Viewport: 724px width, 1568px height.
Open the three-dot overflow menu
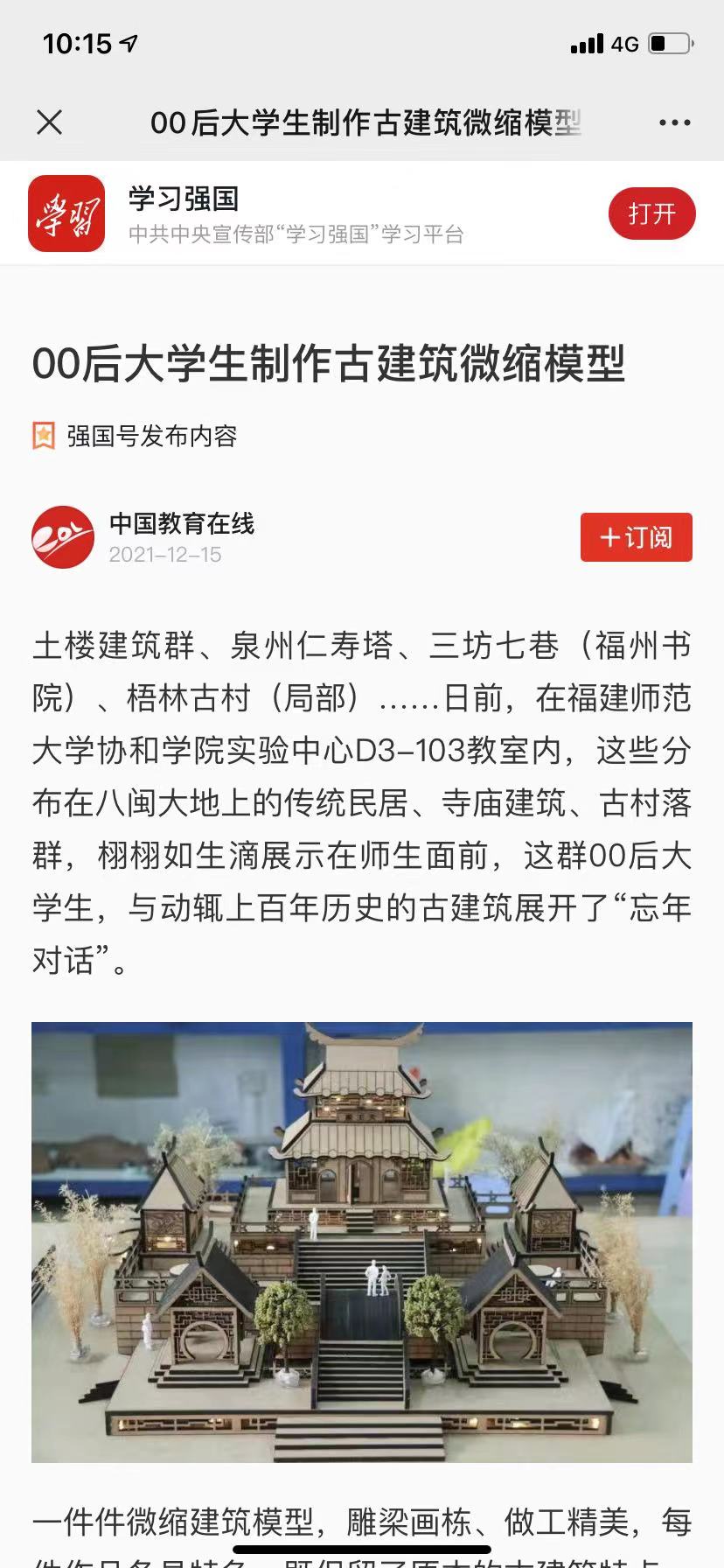674,123
